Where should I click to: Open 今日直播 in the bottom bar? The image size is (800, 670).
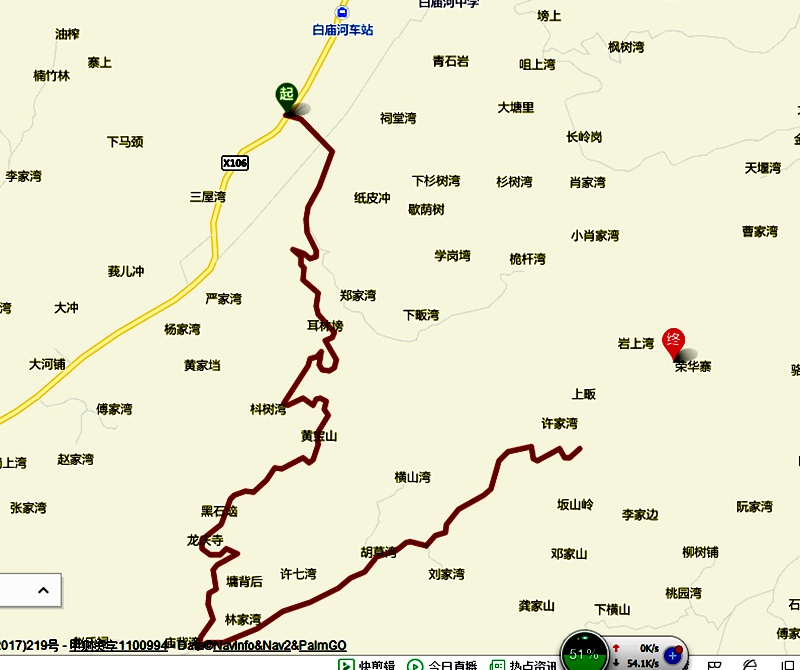439,664
